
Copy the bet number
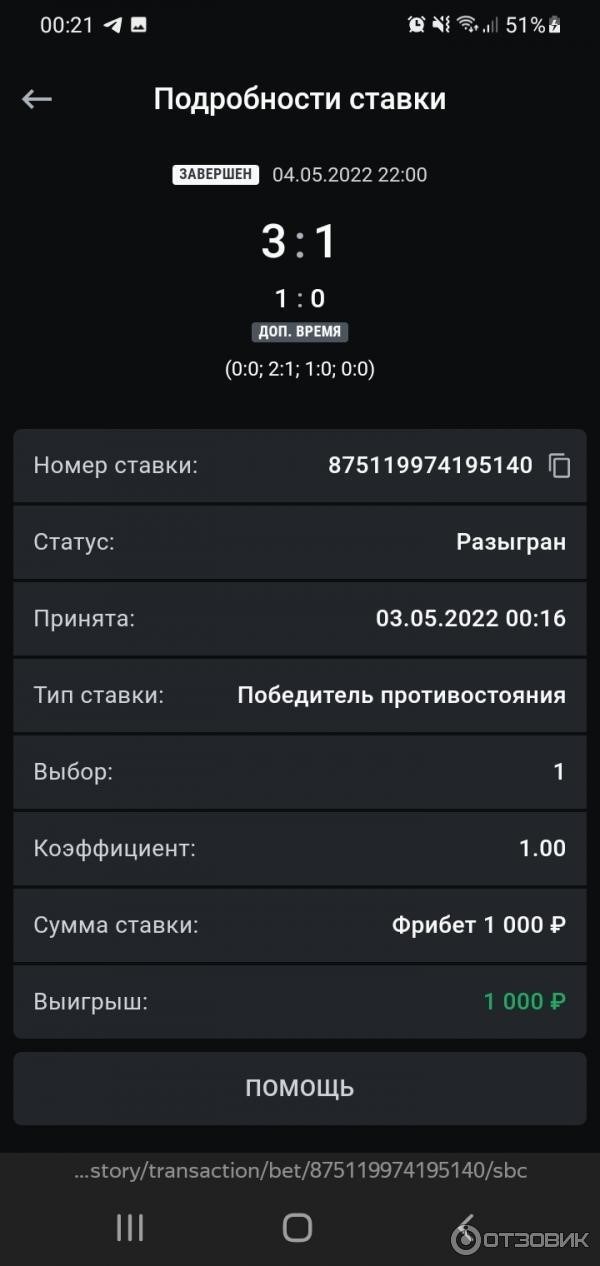click(560, 466)
